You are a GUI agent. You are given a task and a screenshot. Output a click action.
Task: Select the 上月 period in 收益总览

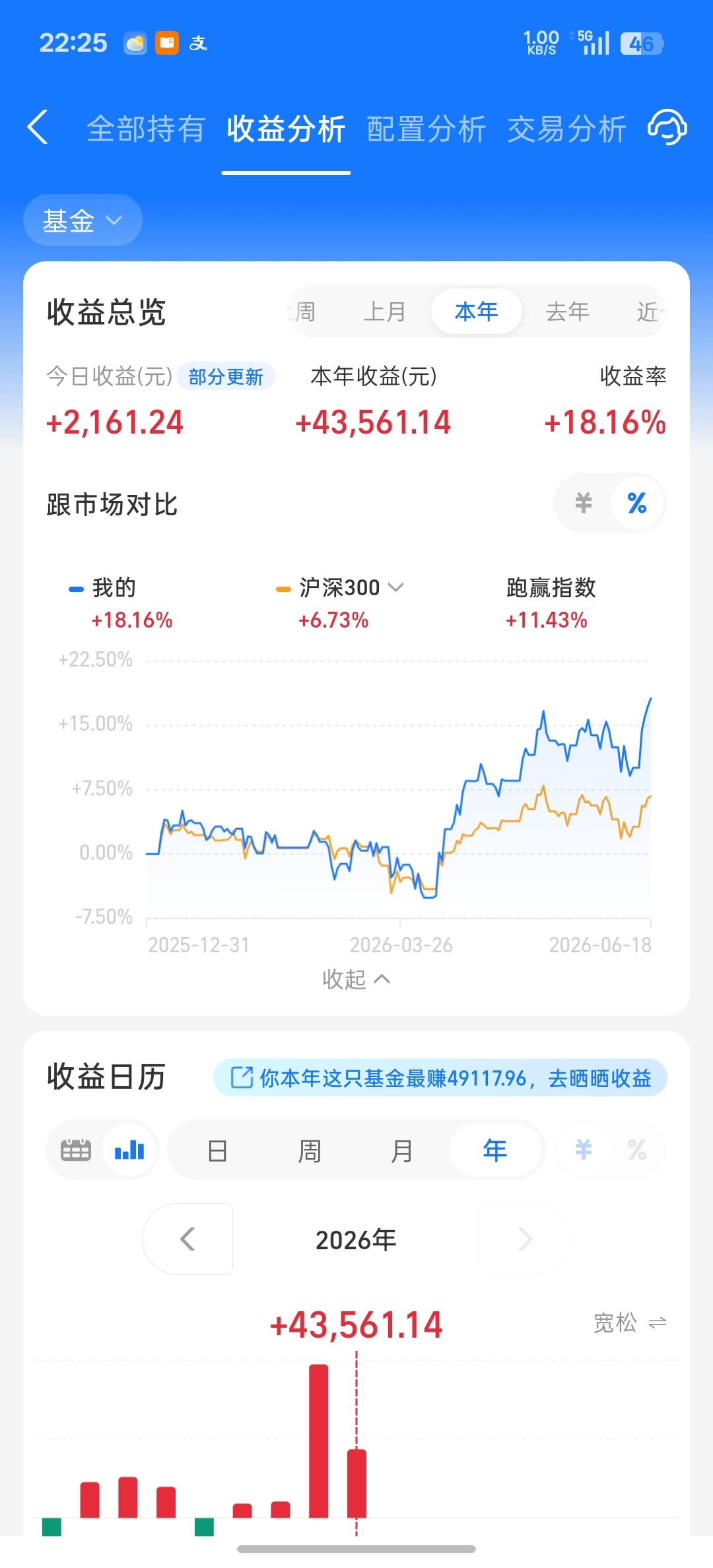pos(385,311)
